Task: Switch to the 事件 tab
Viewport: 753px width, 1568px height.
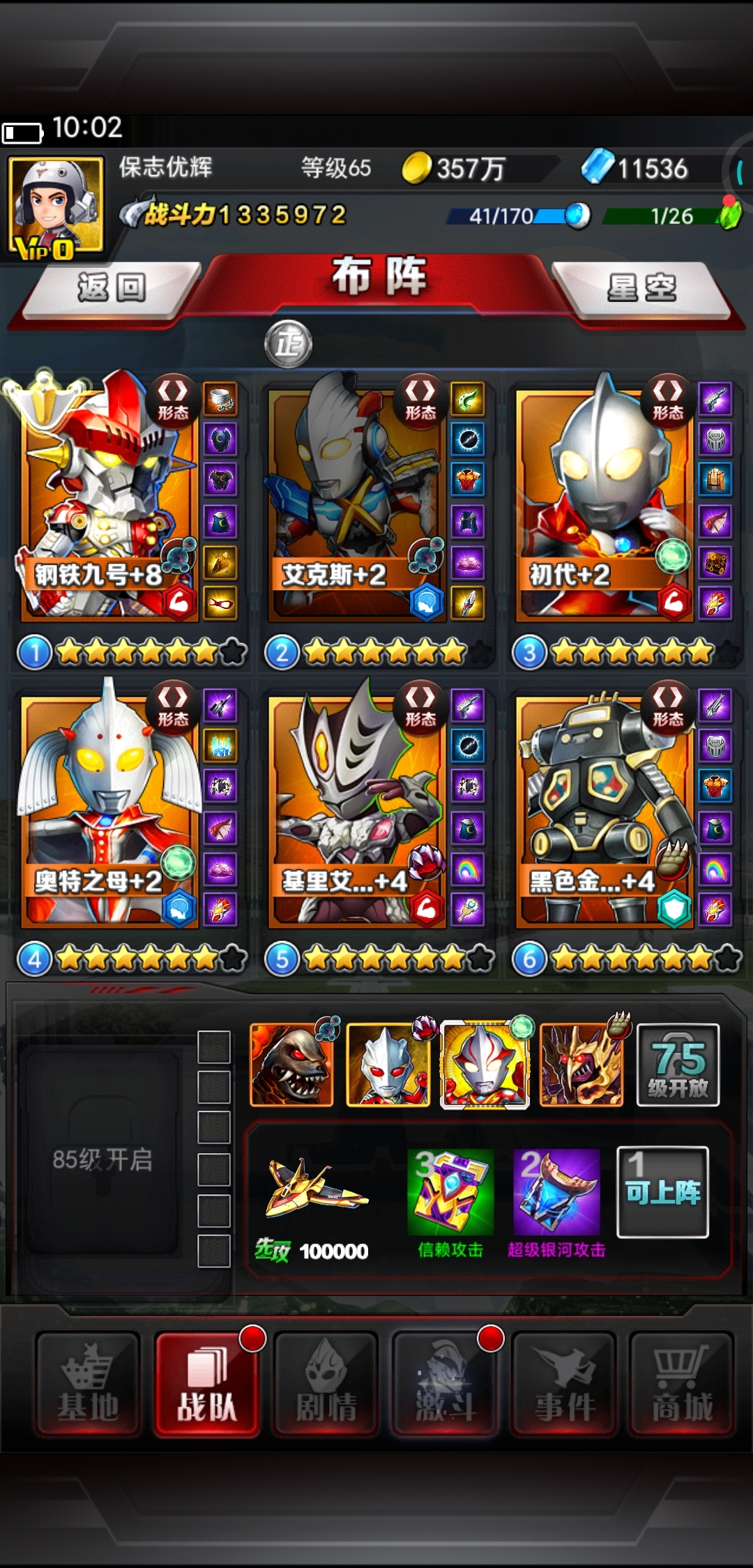Action: 564,1385
